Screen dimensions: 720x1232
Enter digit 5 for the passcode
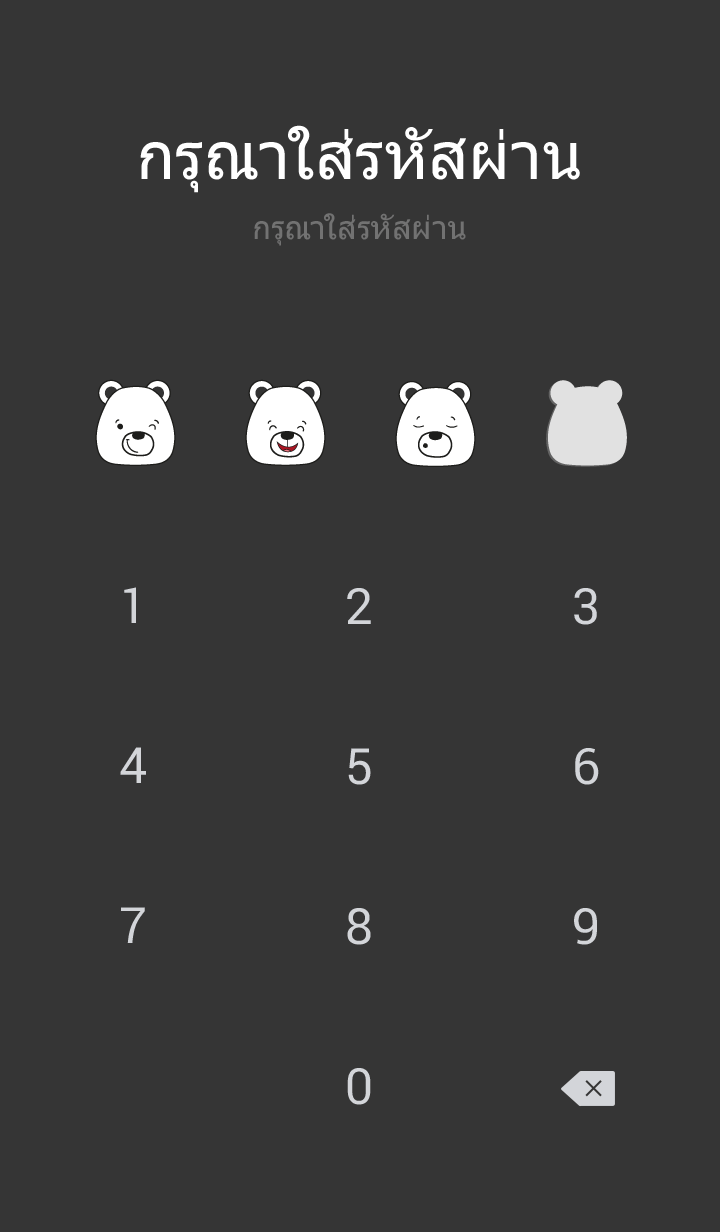pyautogui.click(x=359, y=767)
